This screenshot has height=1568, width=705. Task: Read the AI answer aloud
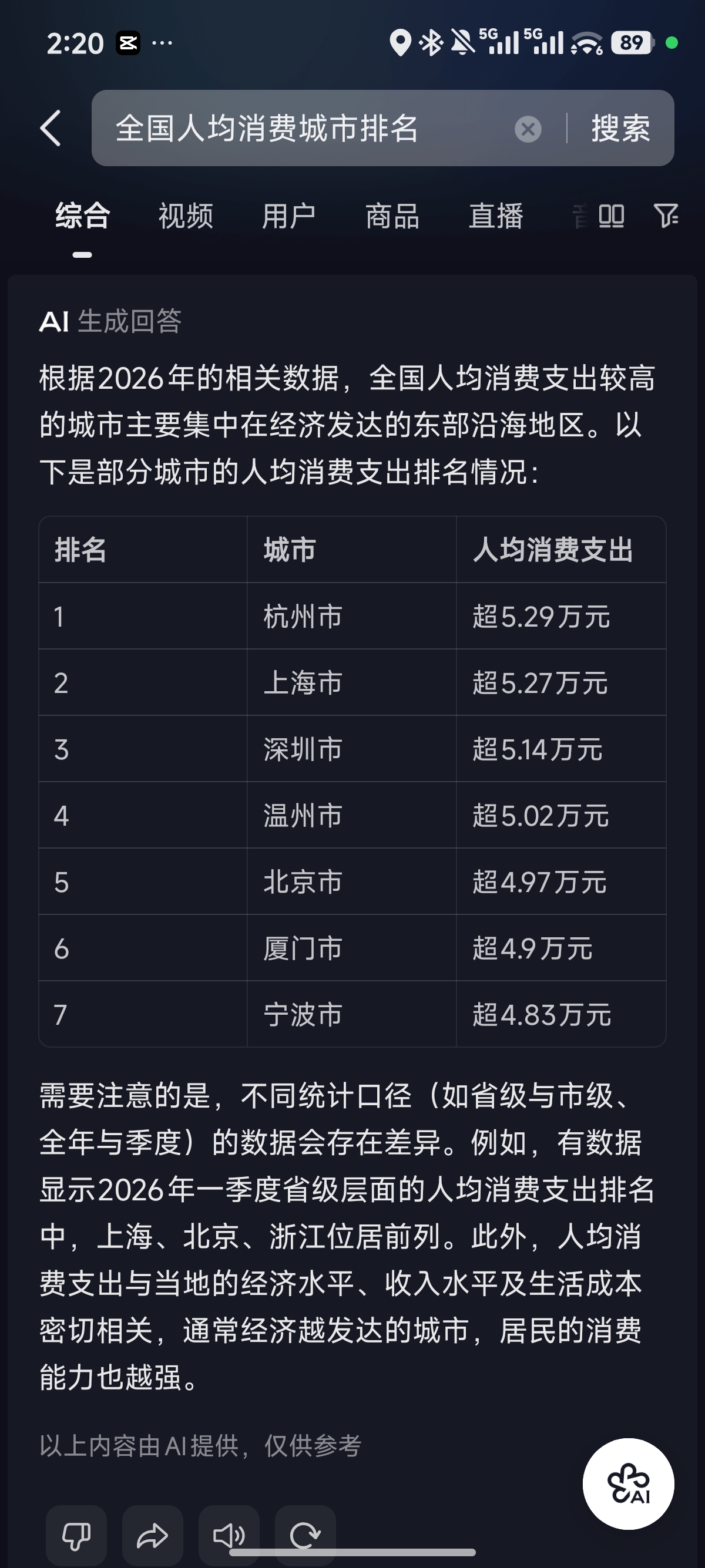click(229, 1536)
